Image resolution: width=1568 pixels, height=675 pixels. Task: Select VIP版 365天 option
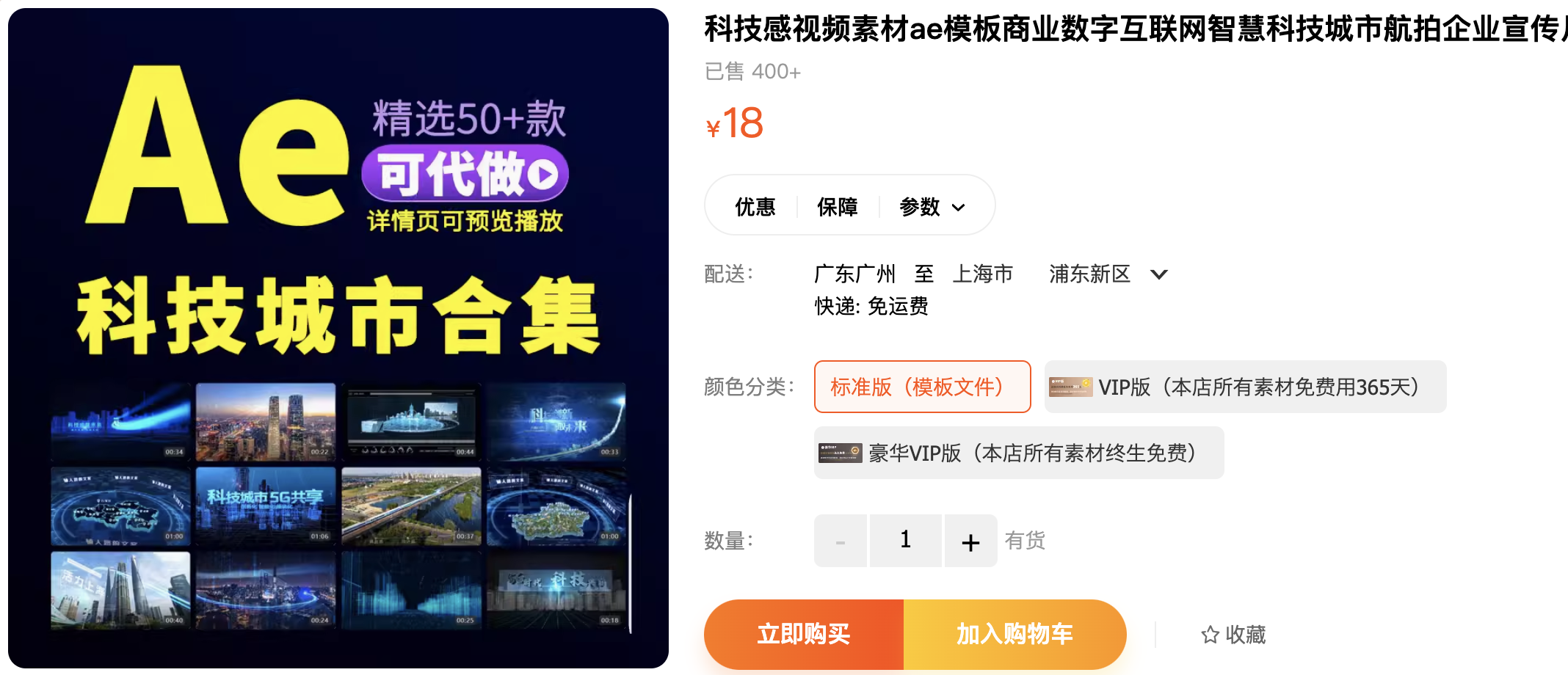click(1244, 387)
